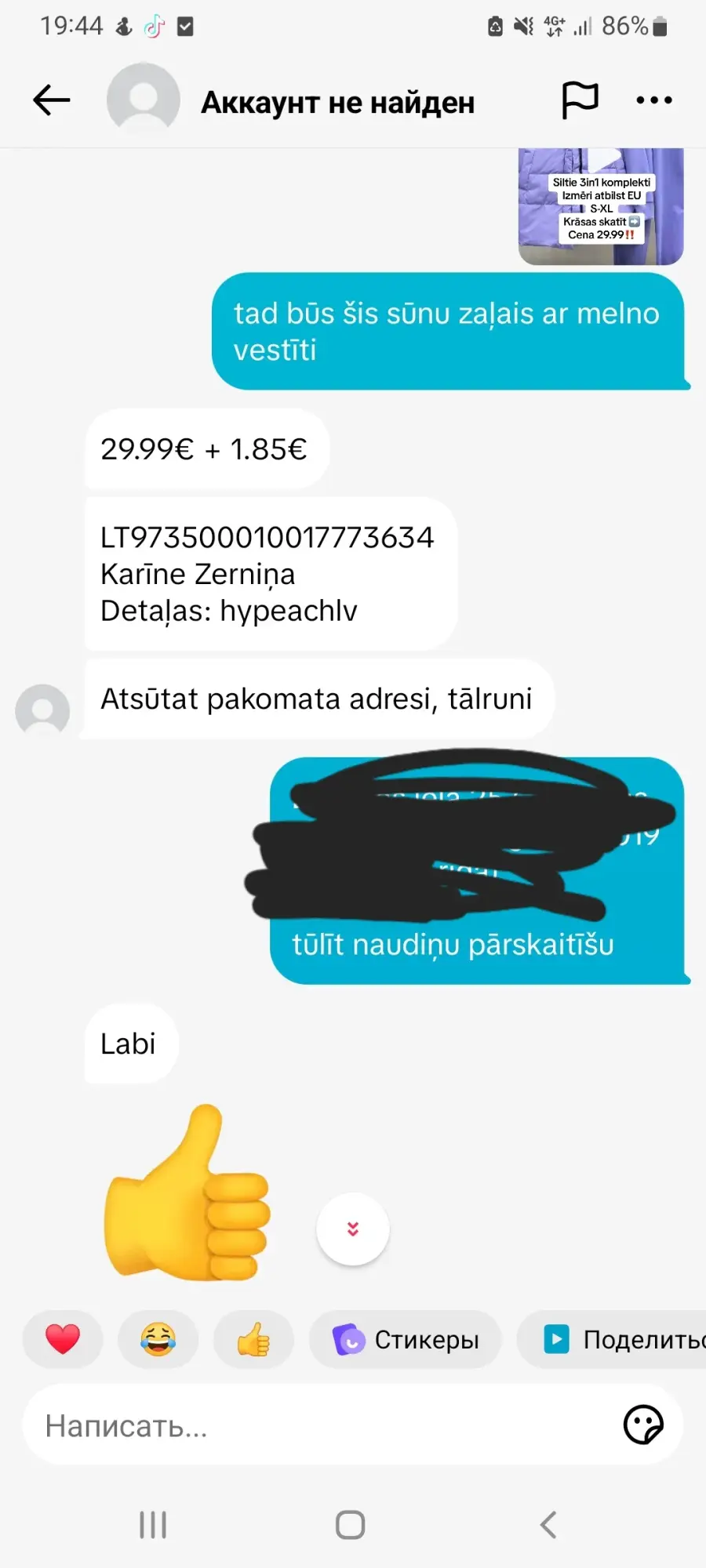Send the thumbs up quick reaction
706x1568 pixels.
[253, 1339]
